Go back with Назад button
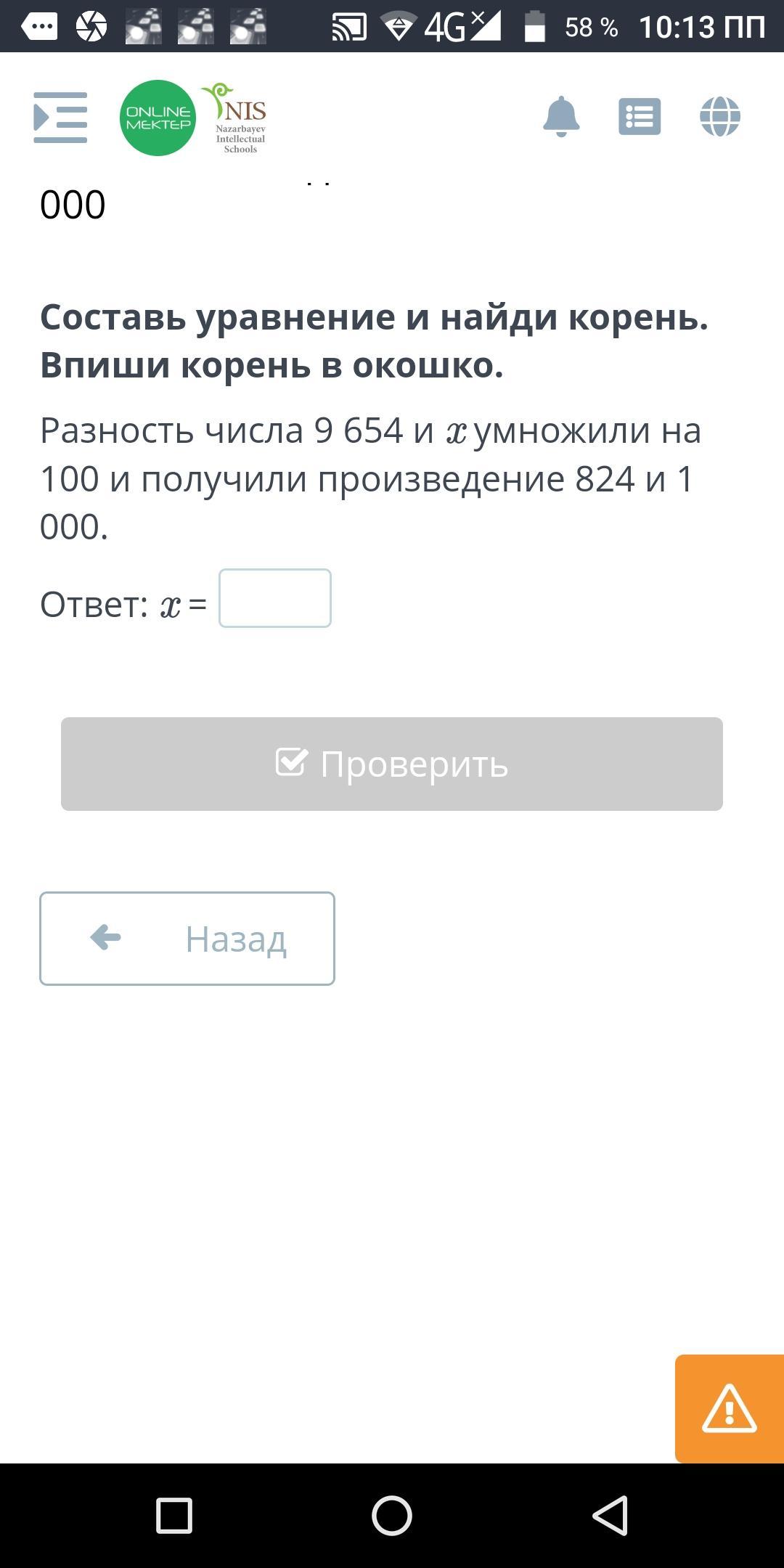Viewport: 784px width, 1568px height. click(x=187, y=938)
